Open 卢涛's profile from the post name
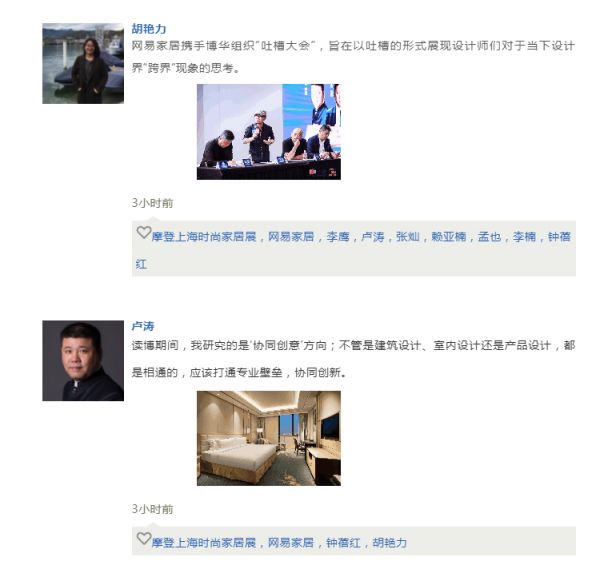This screenshot has width=600, height=569. coord(142,326)
